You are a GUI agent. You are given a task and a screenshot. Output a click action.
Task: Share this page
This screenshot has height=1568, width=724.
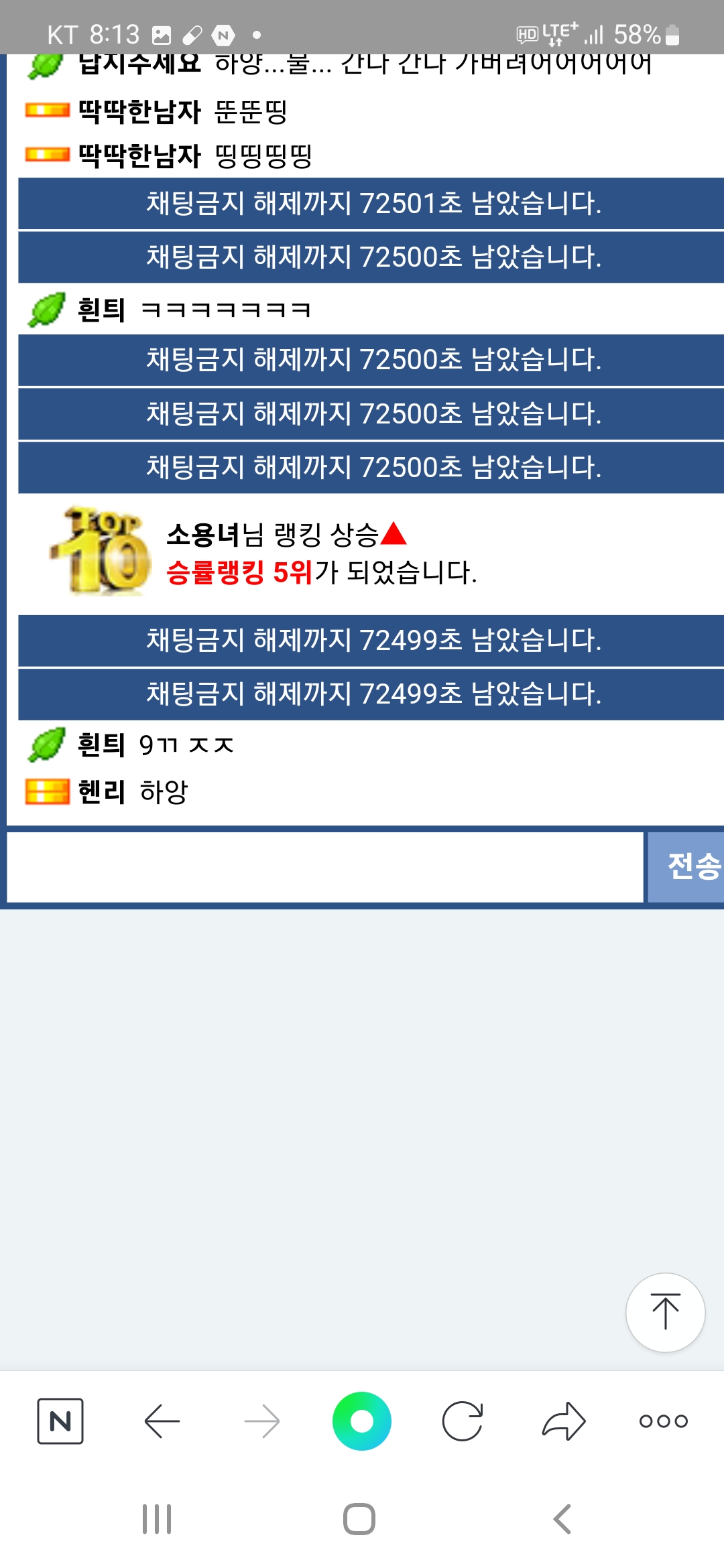(x=564, y=1421)
